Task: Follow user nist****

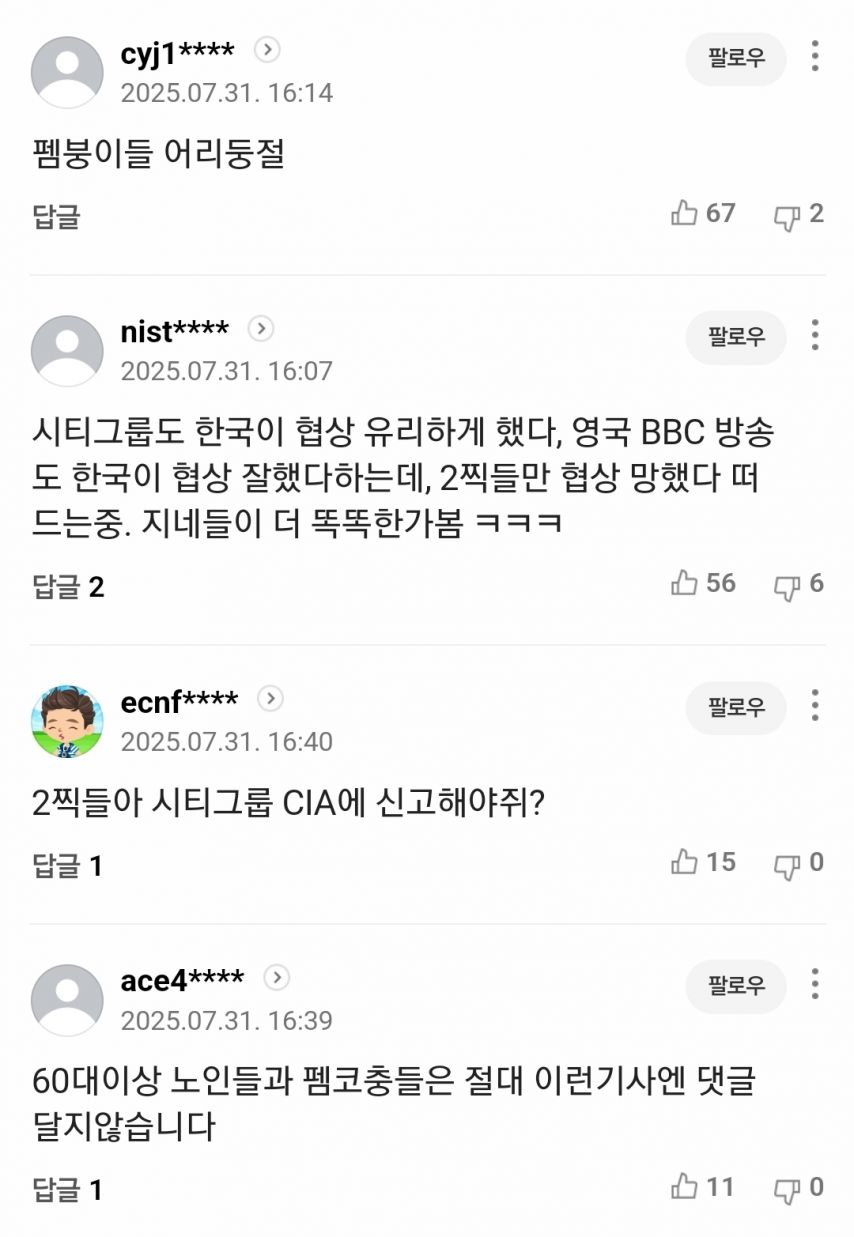Action: pyautogui.click(x=736, y=336)
